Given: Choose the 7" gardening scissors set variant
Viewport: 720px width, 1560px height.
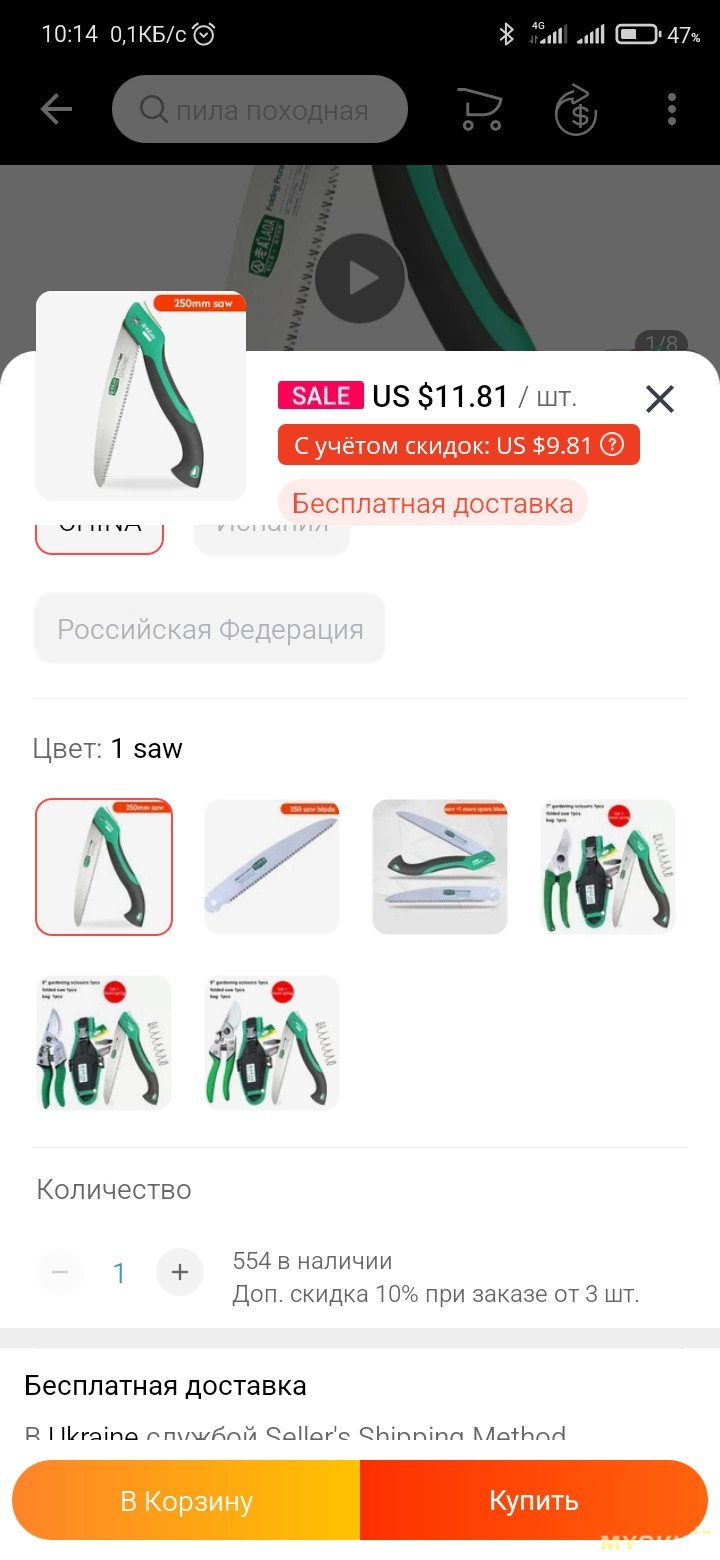Looking at the screenshot, I should (x=608, y=867).
